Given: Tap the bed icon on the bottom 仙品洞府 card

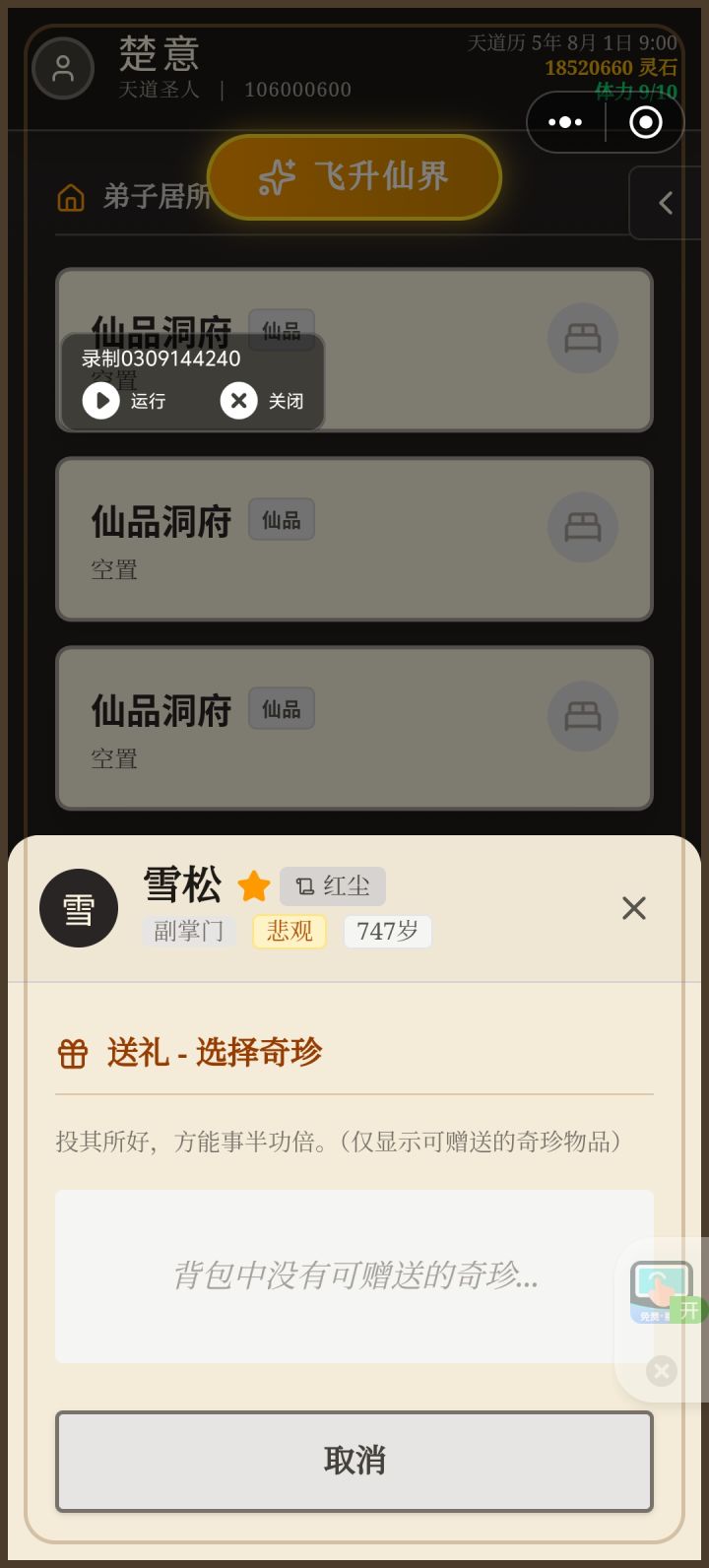Looking at the screenshot, I should click(x=583, y=716).
